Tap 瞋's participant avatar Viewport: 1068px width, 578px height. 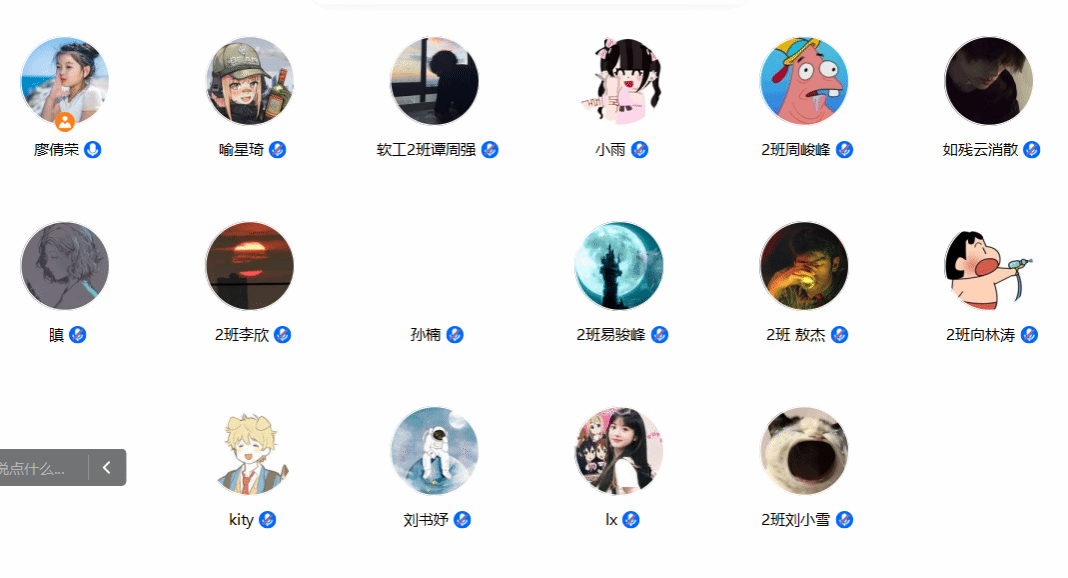[65, 266]
